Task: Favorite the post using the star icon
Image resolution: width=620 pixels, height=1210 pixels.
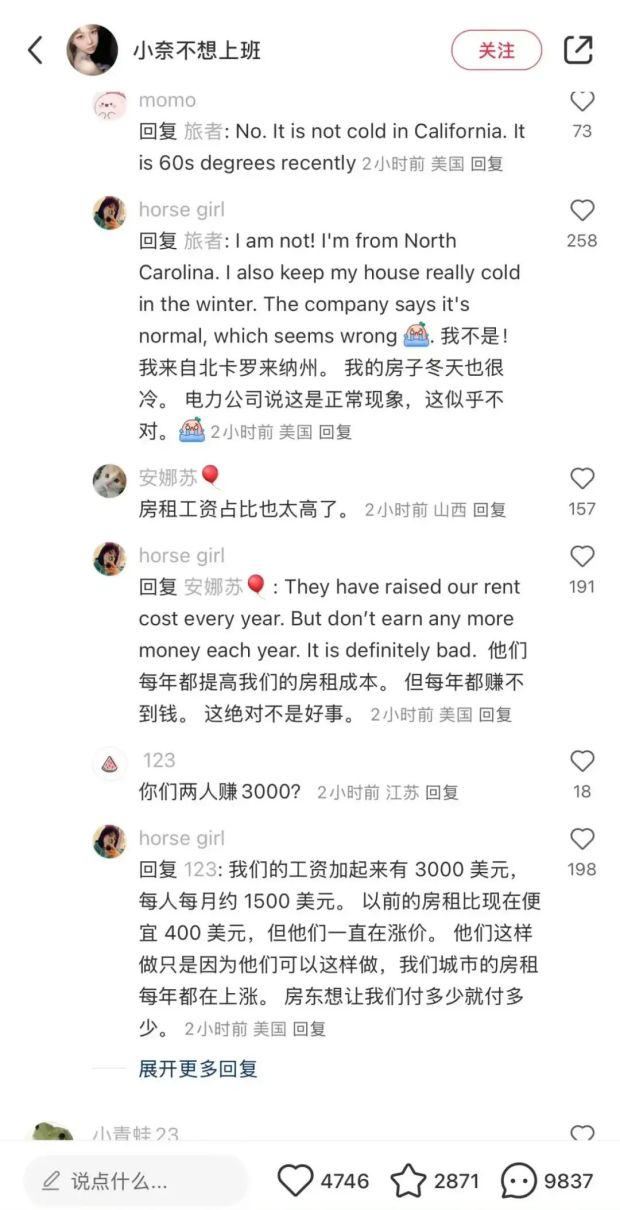Action: click(x=408, y=1181)
